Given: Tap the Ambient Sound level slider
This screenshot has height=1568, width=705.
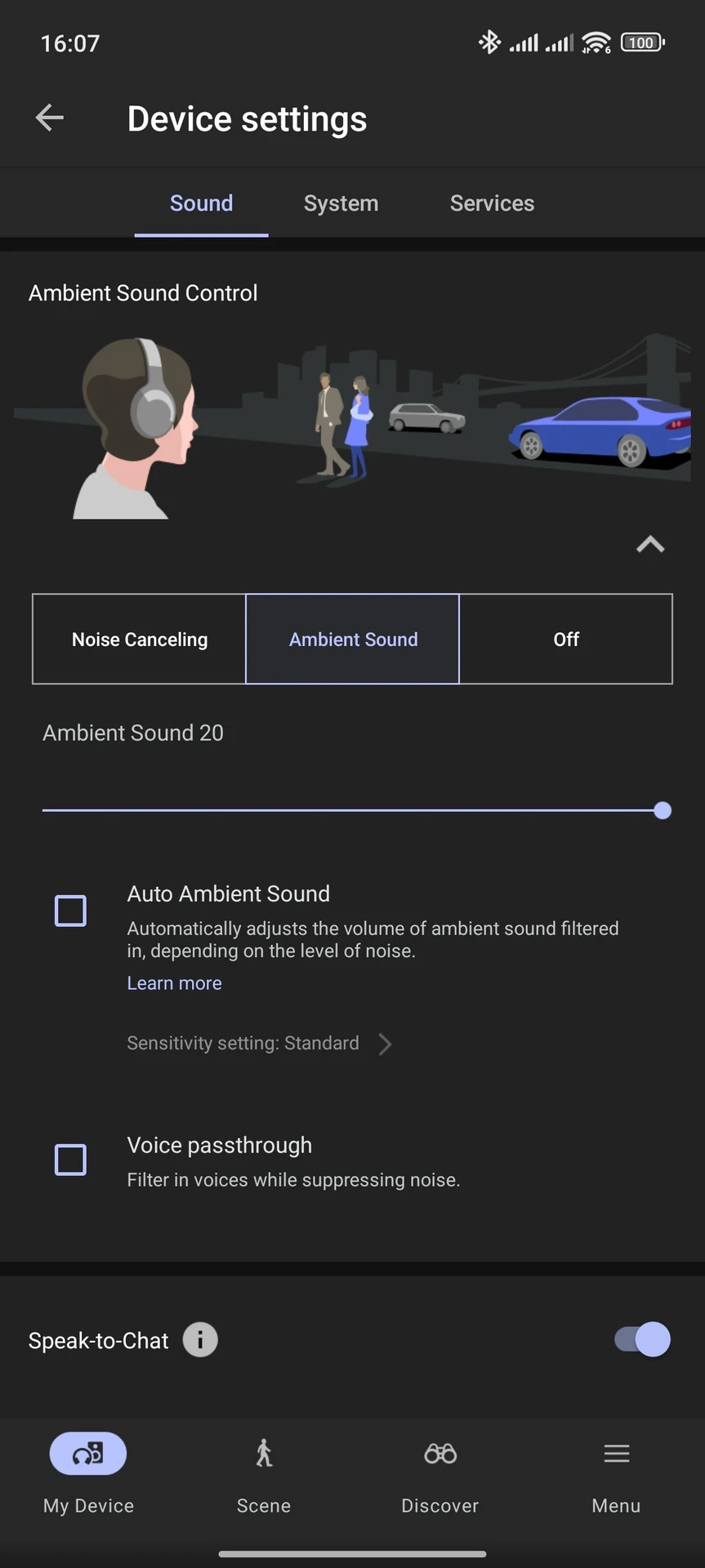Looking at the screenshot, I should pyautogui.click(x=351, y=810).
